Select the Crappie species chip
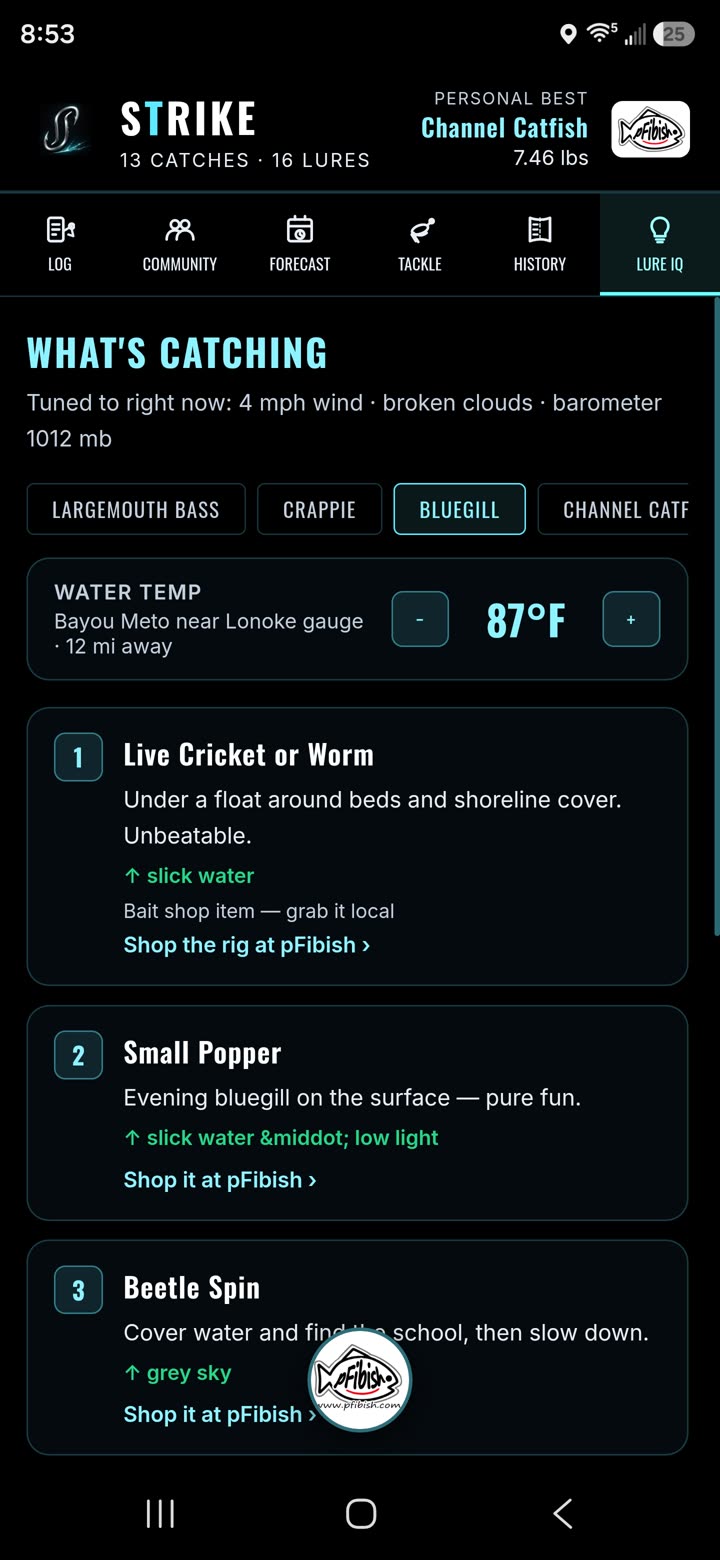This screenshot has height=1560, width=720. pos(320,509)
